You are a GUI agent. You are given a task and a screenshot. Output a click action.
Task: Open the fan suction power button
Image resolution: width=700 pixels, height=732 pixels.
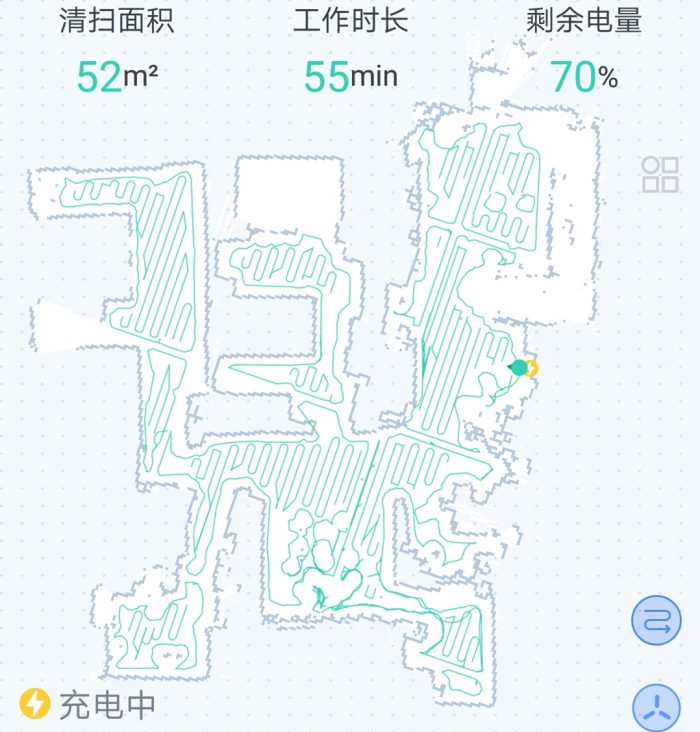pos(657,708)
